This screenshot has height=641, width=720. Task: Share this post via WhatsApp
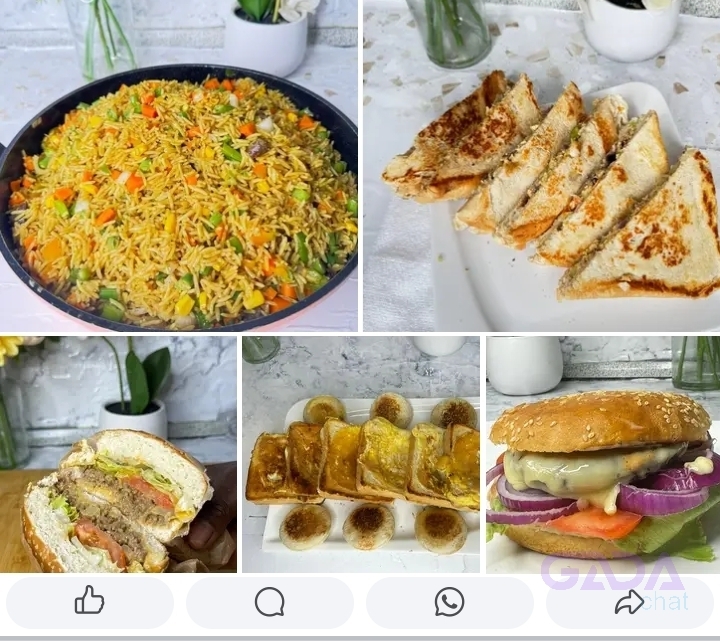(x=449, y=601)
